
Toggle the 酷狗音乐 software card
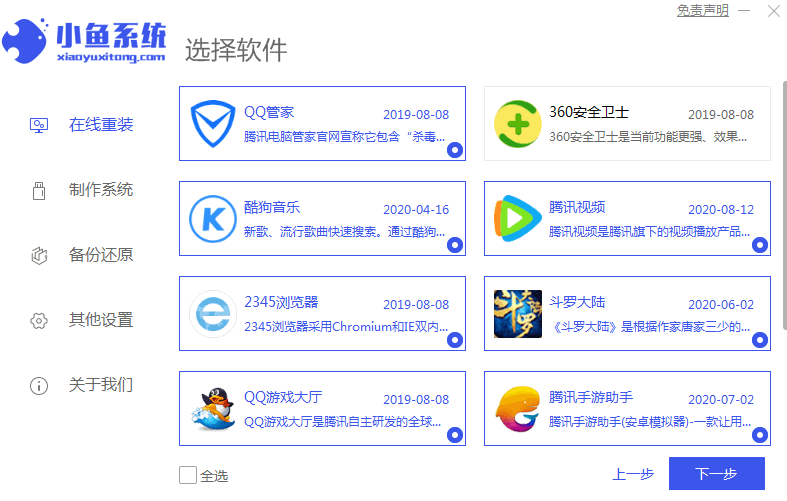click(x=322, y=218)
